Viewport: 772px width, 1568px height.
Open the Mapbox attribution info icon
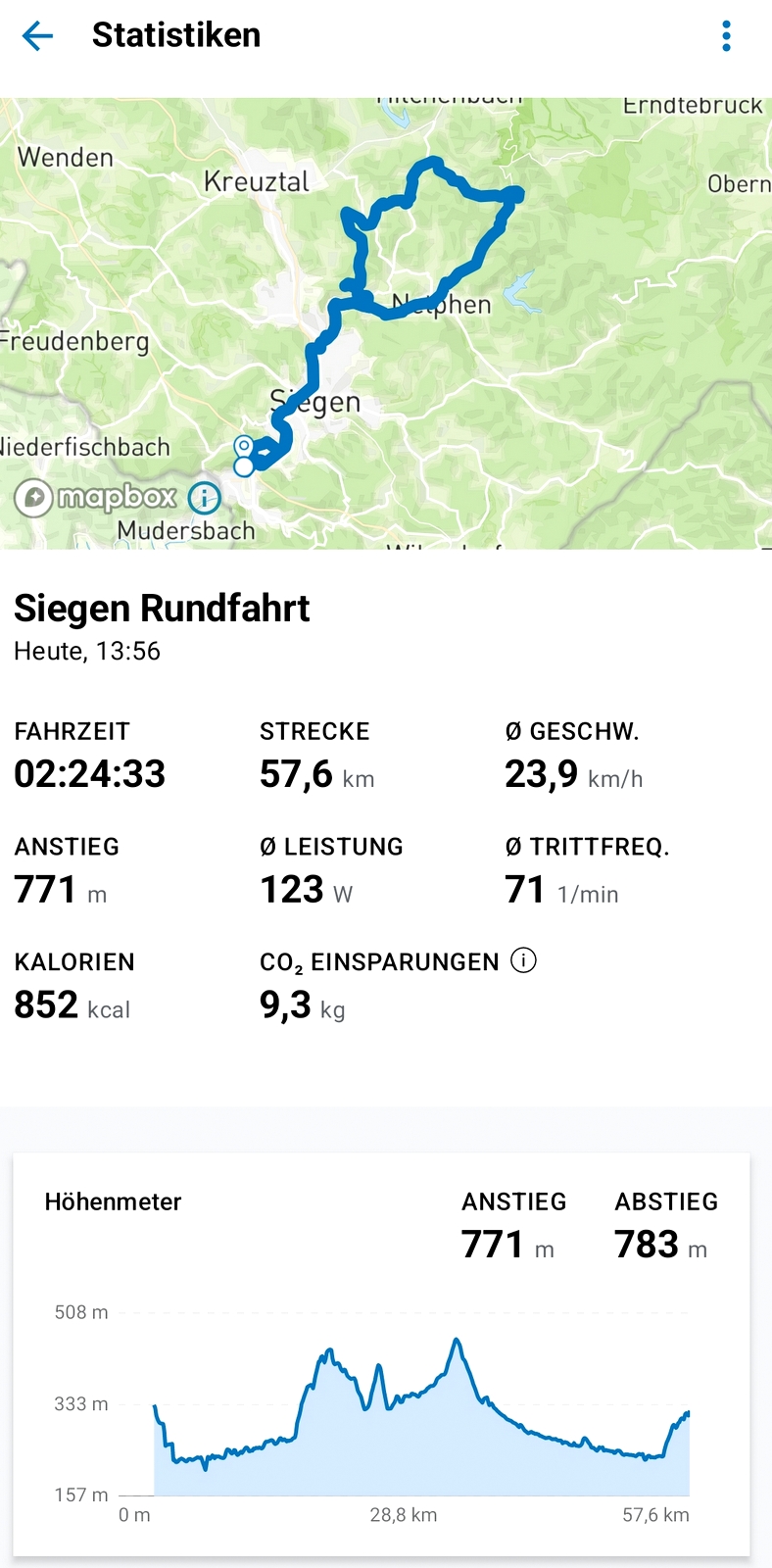click(204, 498)
